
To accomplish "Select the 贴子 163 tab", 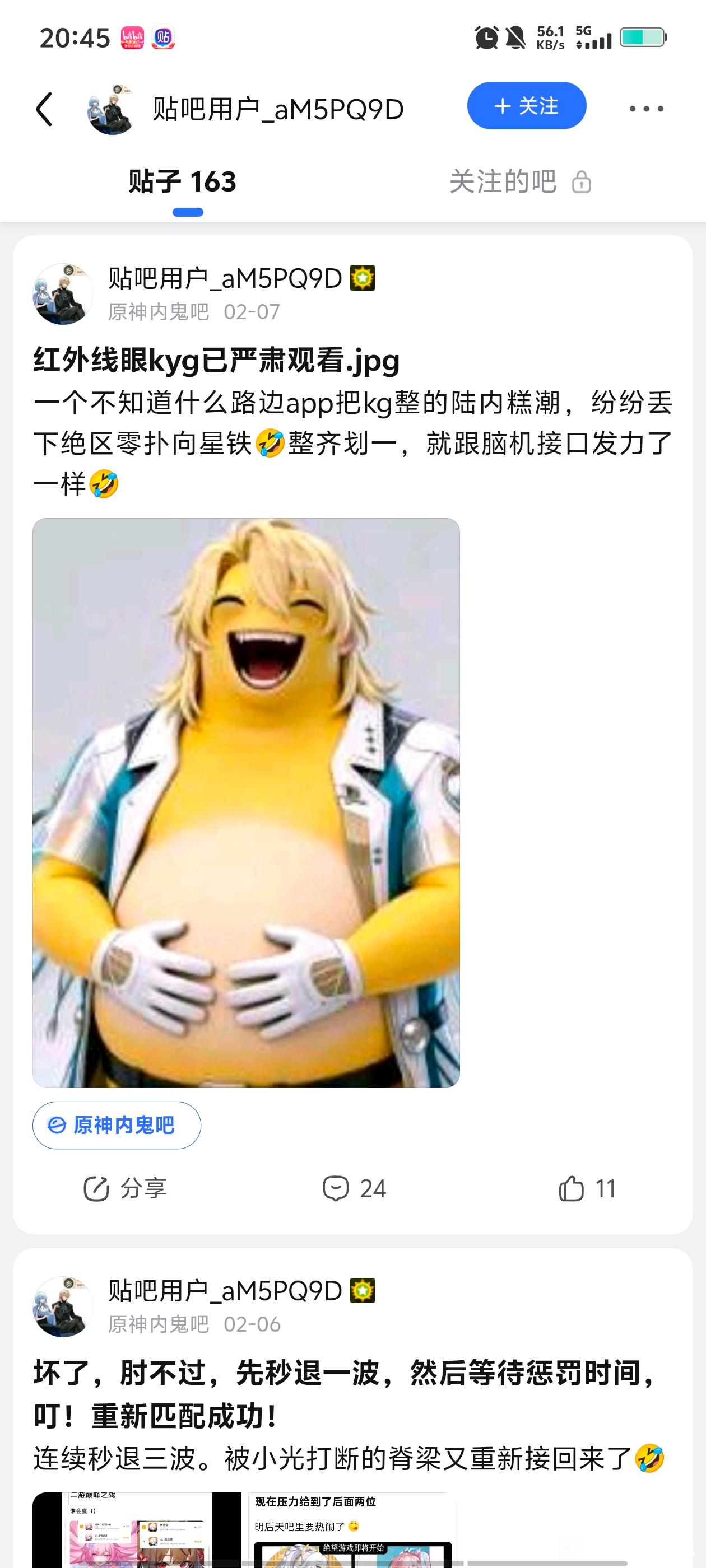I will (182, 181).
